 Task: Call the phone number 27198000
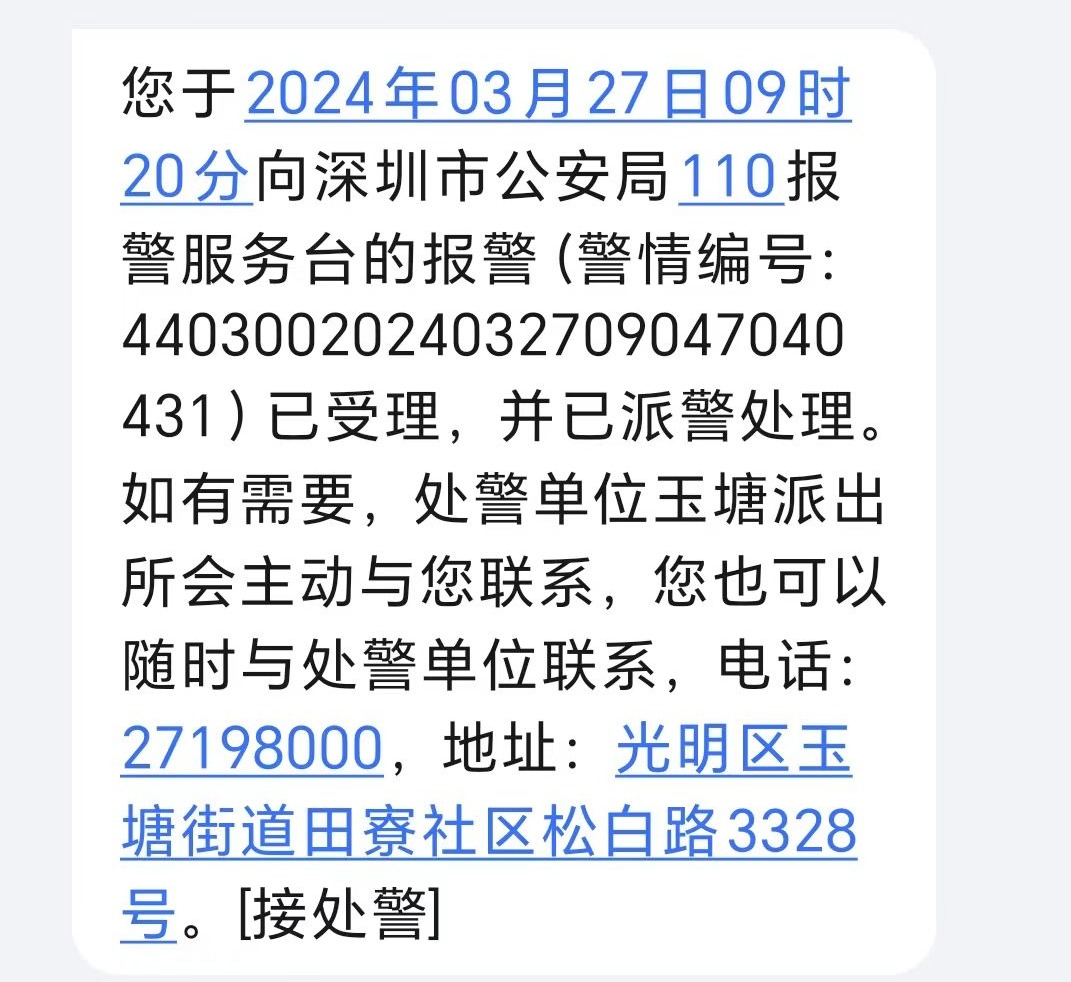click(x=252, y=749)
